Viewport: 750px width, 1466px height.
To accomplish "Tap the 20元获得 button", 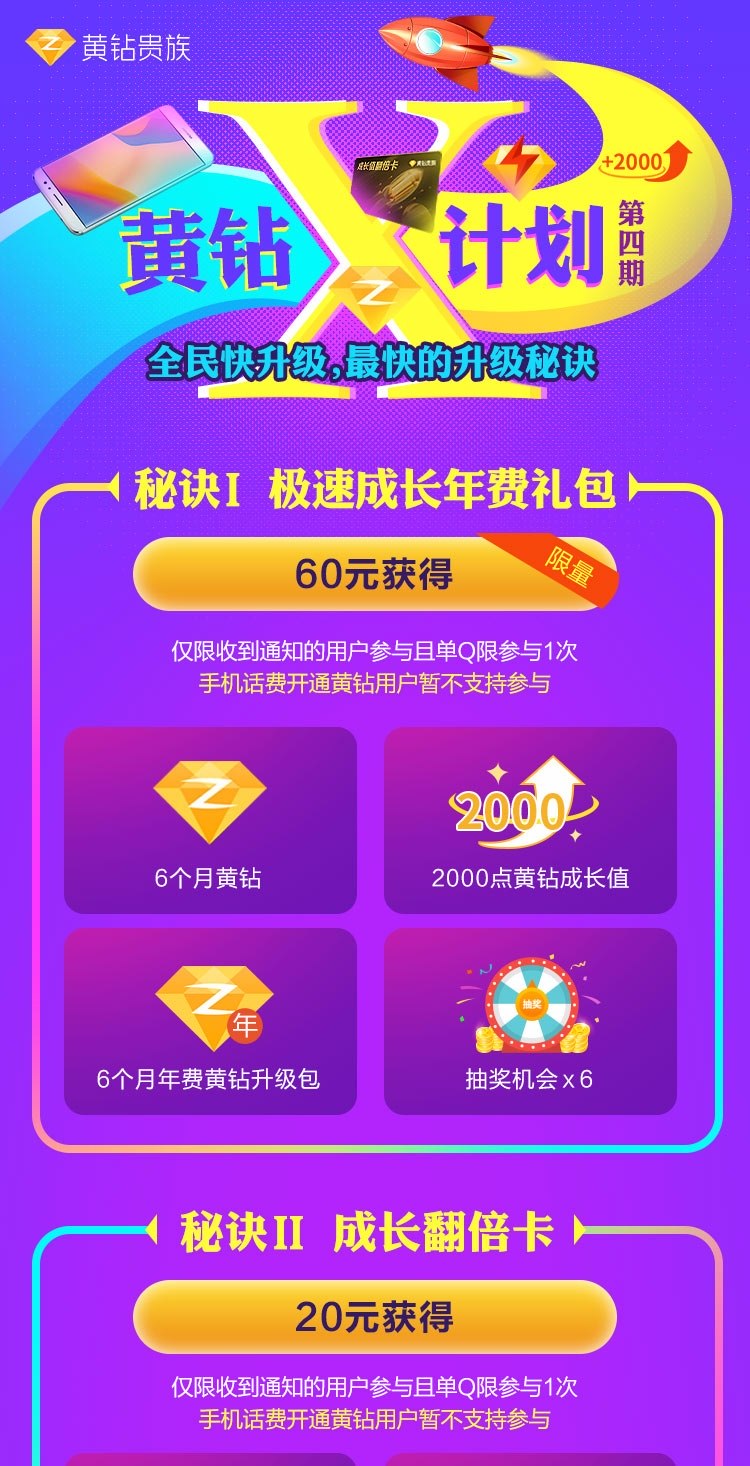I will tap(374, 1317).
